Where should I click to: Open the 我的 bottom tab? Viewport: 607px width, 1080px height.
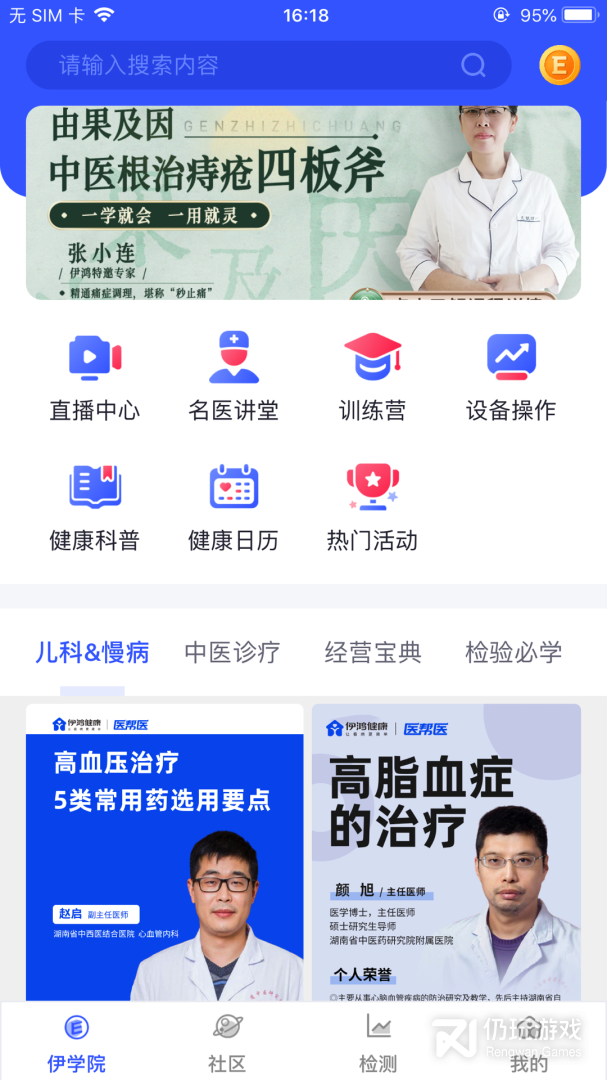[x=529, y=1043]
